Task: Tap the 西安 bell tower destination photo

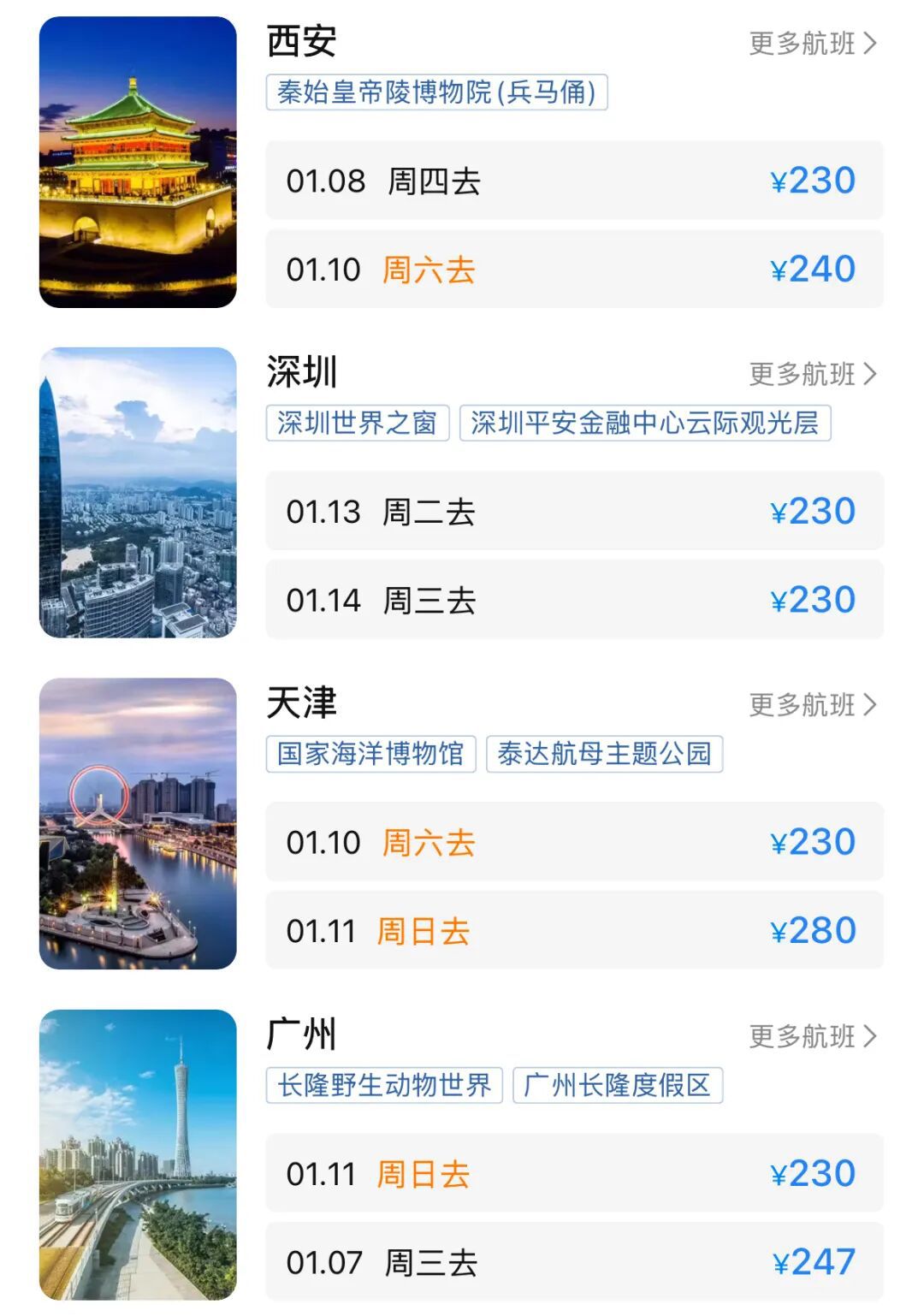Action: [x=138, y=163]
